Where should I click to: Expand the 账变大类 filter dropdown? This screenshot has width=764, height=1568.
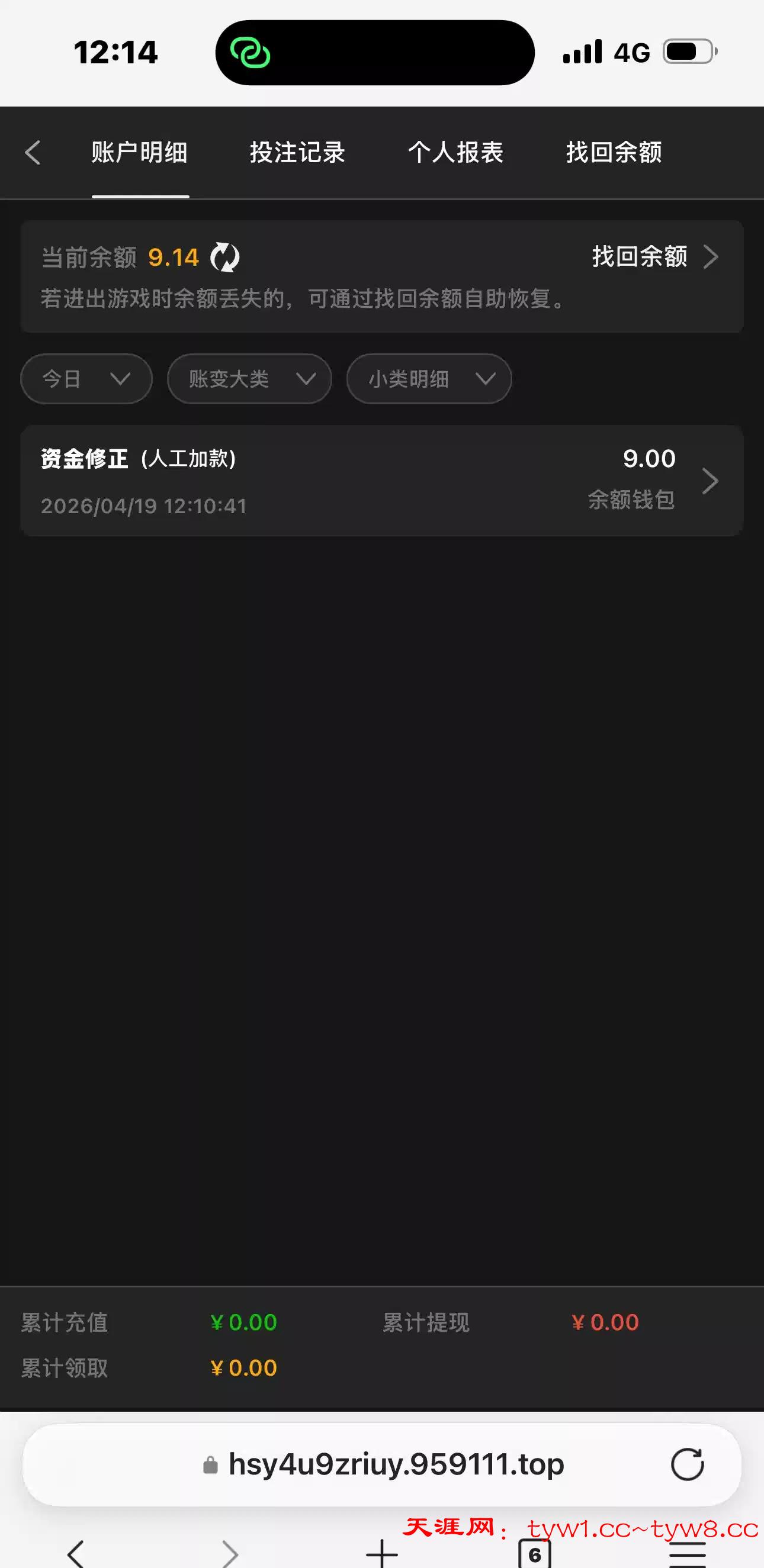pos(249,379)
